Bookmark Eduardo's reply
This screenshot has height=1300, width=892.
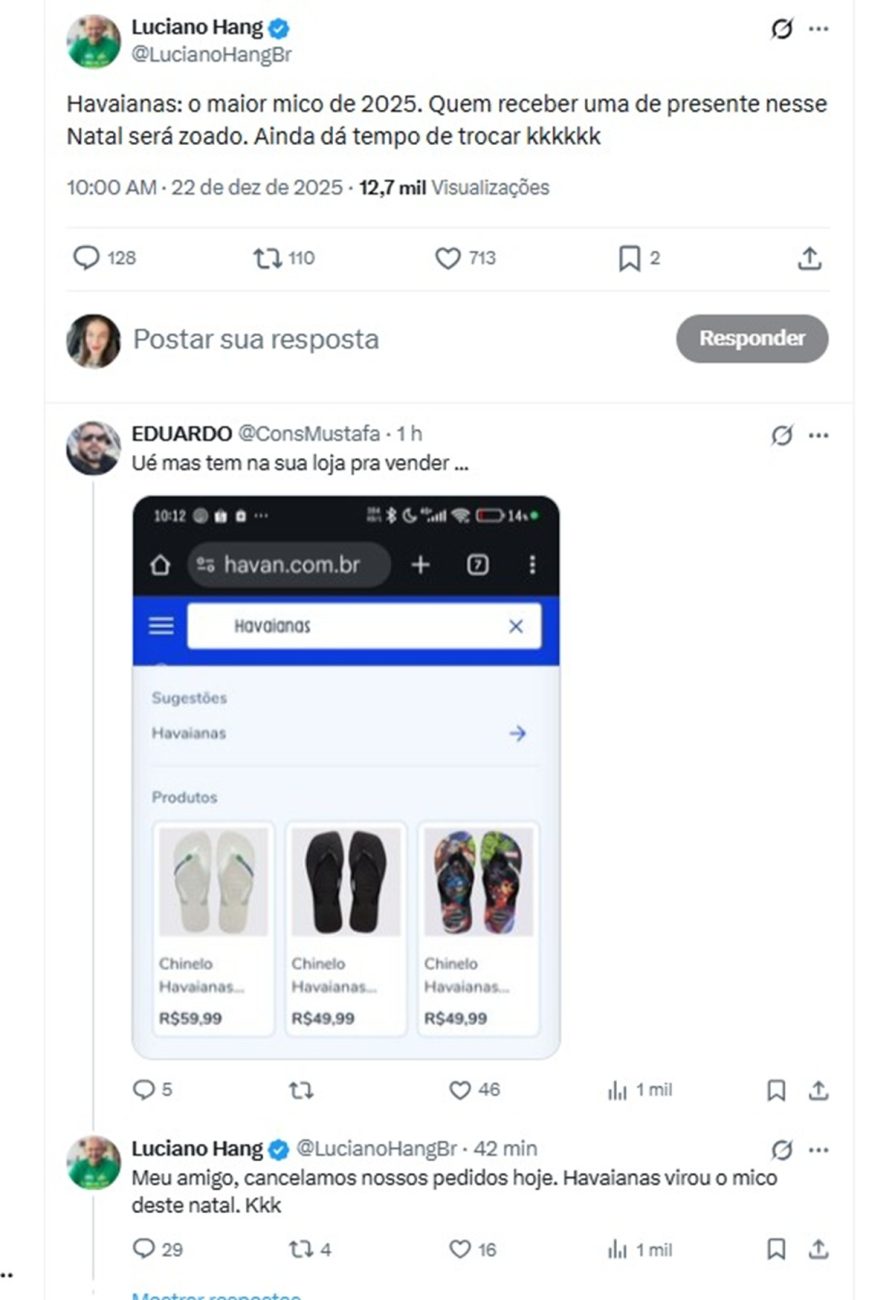[x=776, y=1090]
